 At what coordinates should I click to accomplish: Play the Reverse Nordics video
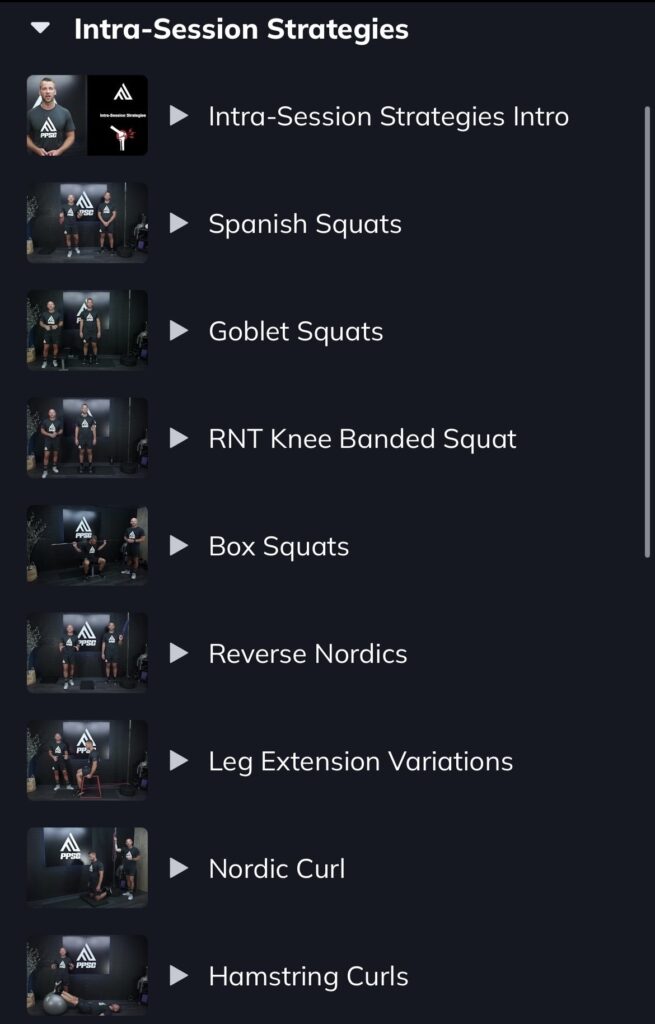pyautogui.click(x=307, y=654)
